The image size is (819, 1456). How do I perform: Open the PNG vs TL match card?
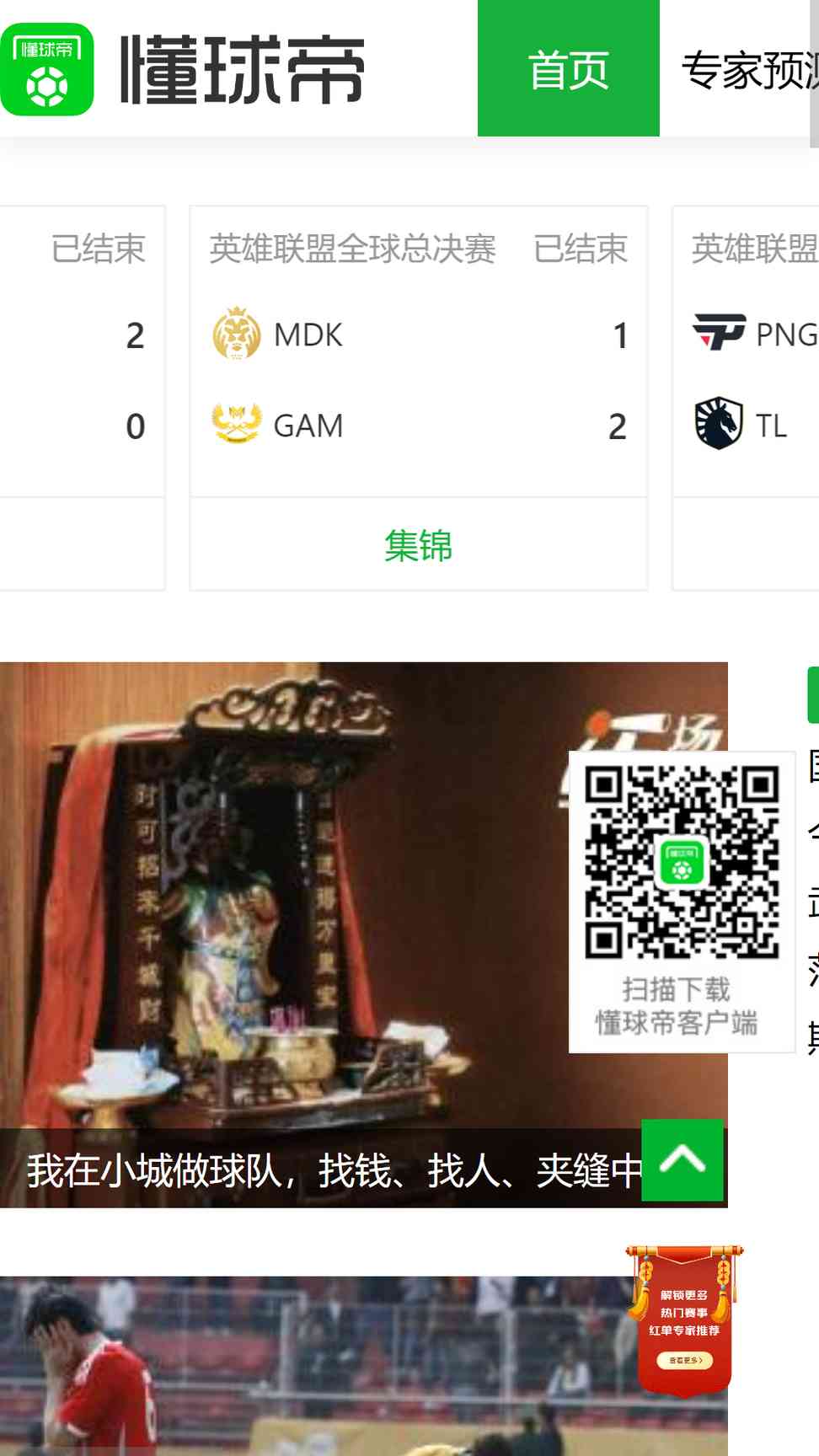pyautogui.click(x=746, y=351)
